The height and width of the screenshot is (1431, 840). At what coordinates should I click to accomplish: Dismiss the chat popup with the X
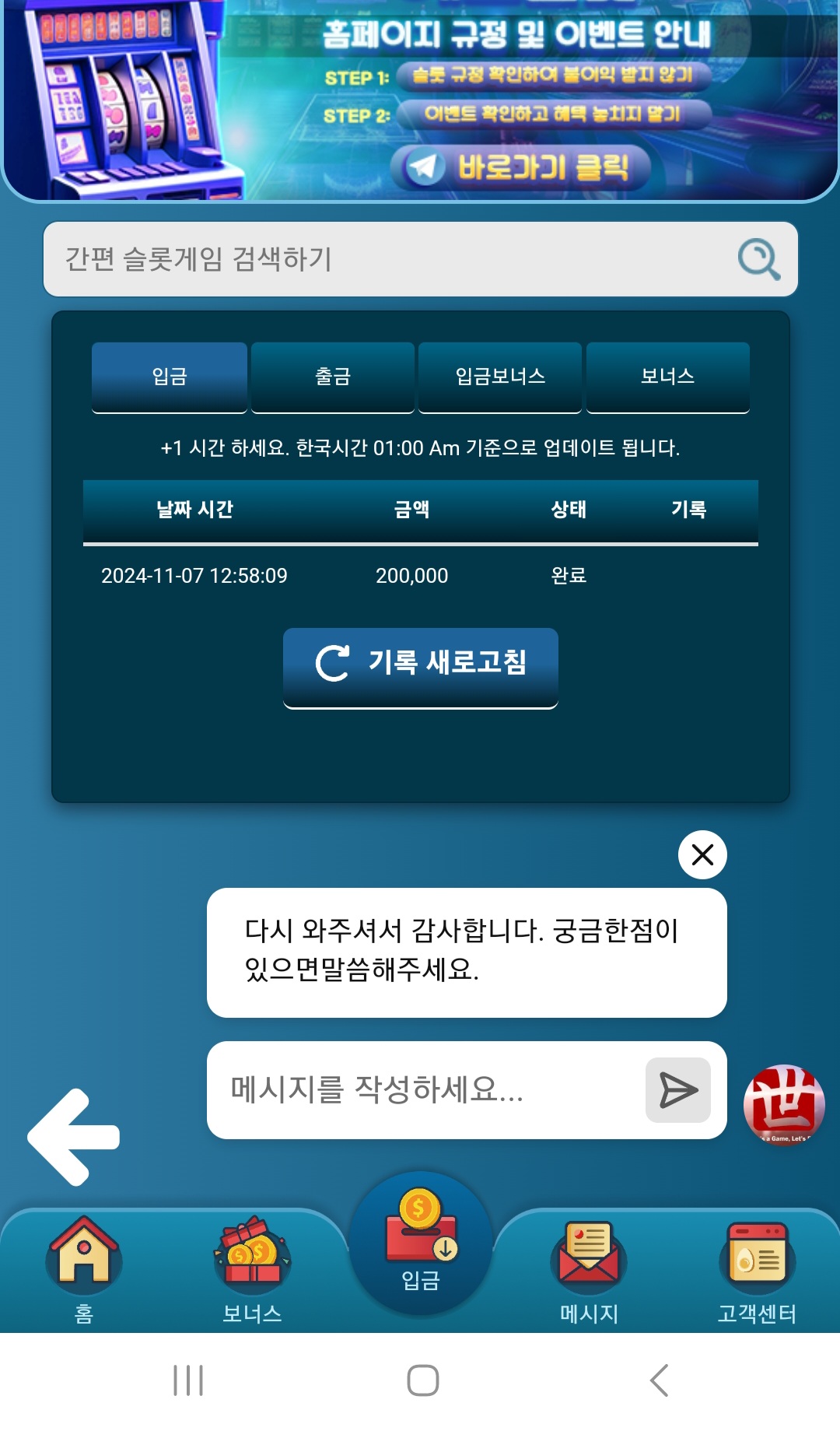702,854
